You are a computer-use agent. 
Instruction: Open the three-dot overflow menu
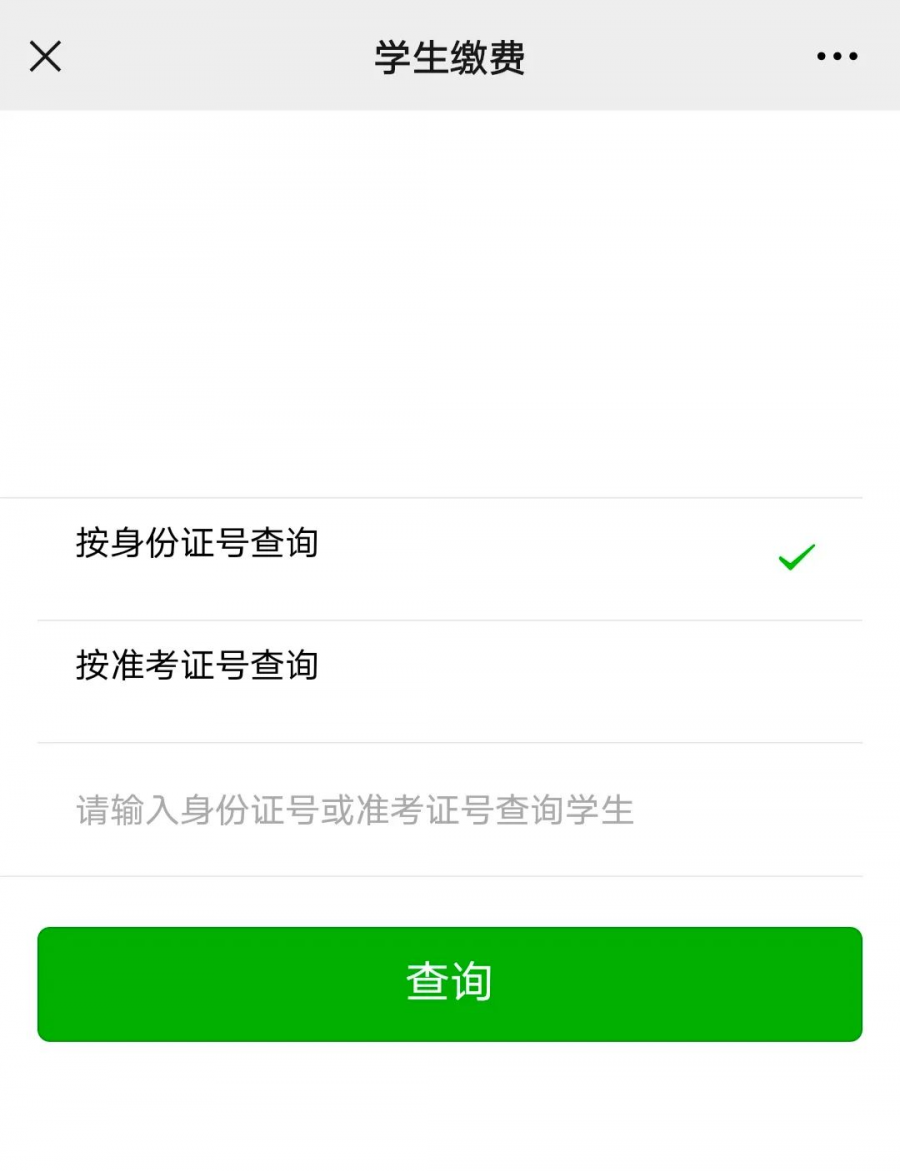(836, 57)
